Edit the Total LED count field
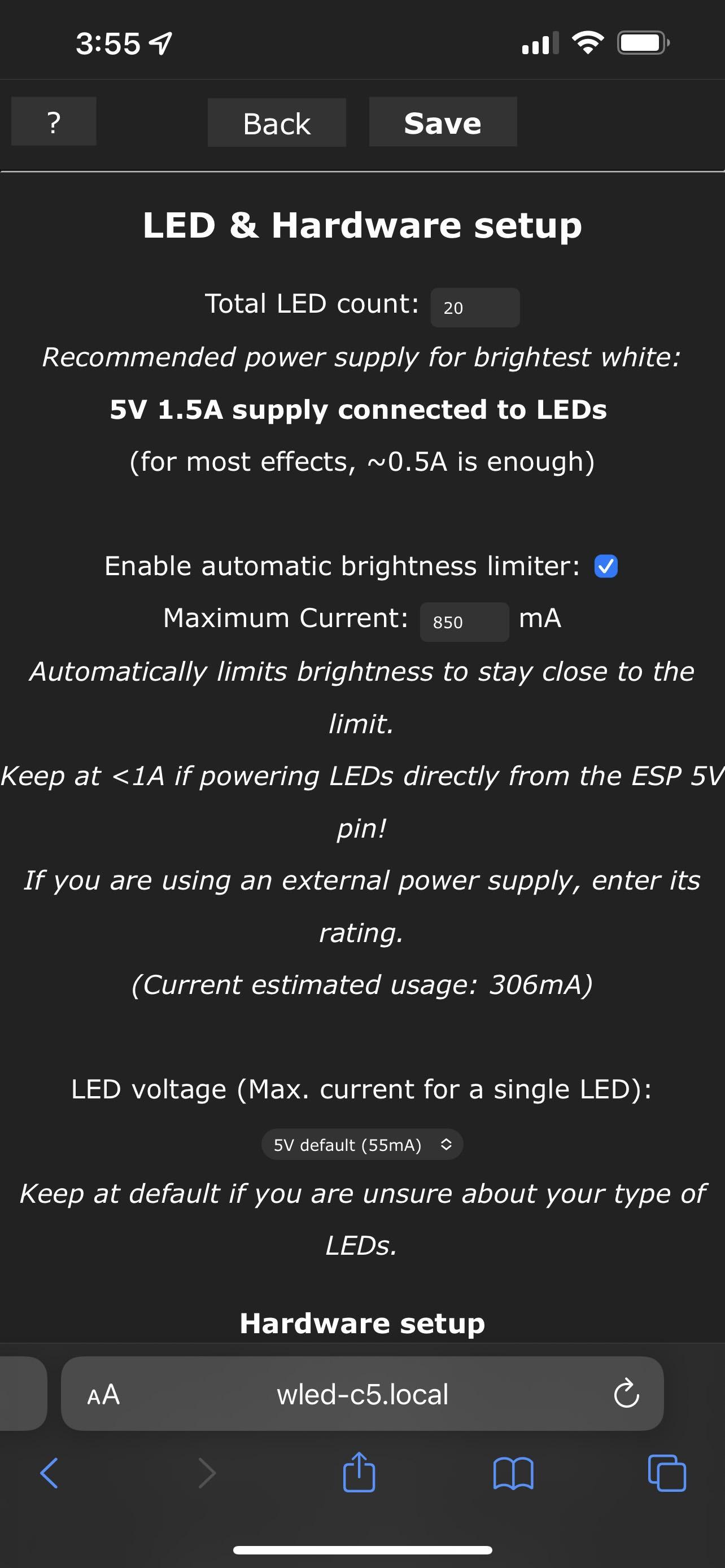 tap(475, 308)
